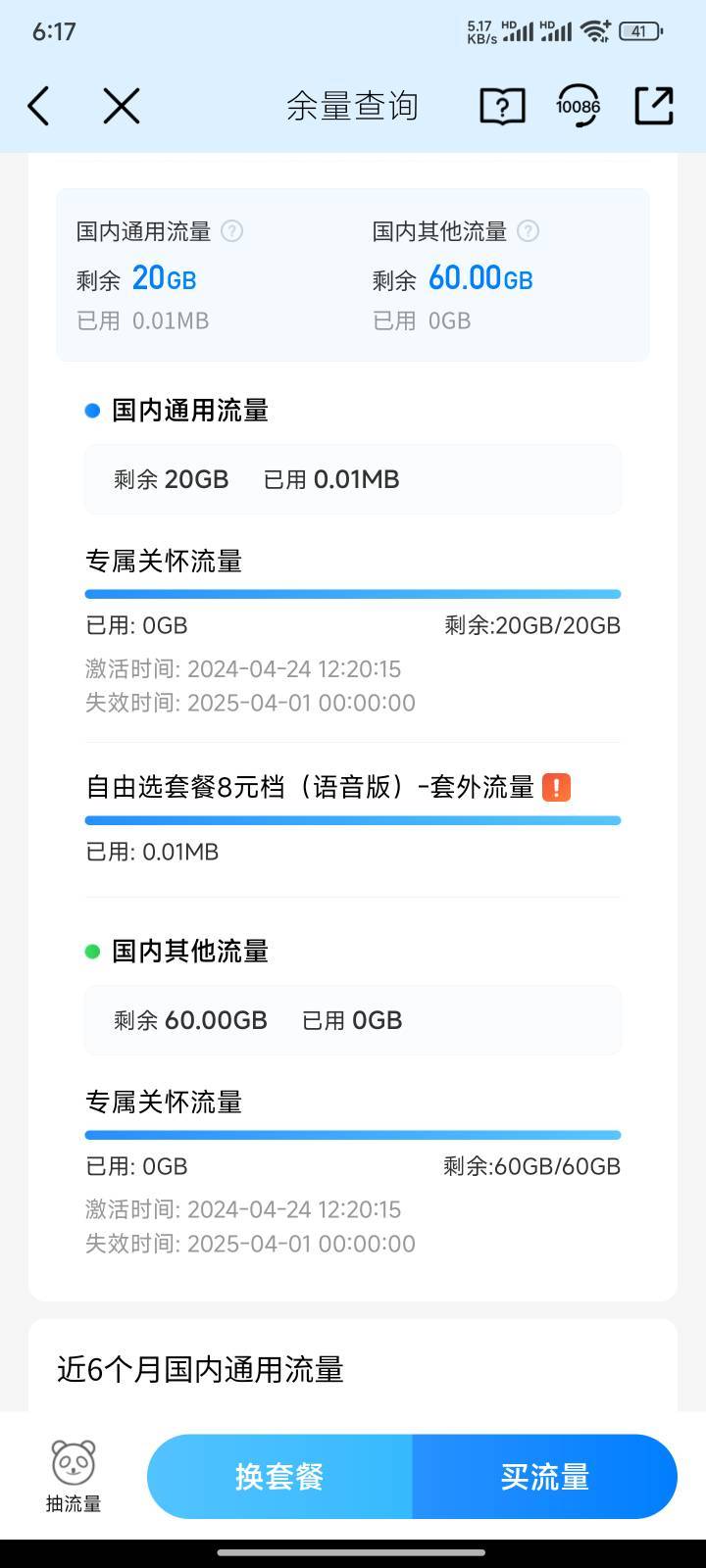
Task: Open 抽流量 panda lottery
Action: point(74,1476)
